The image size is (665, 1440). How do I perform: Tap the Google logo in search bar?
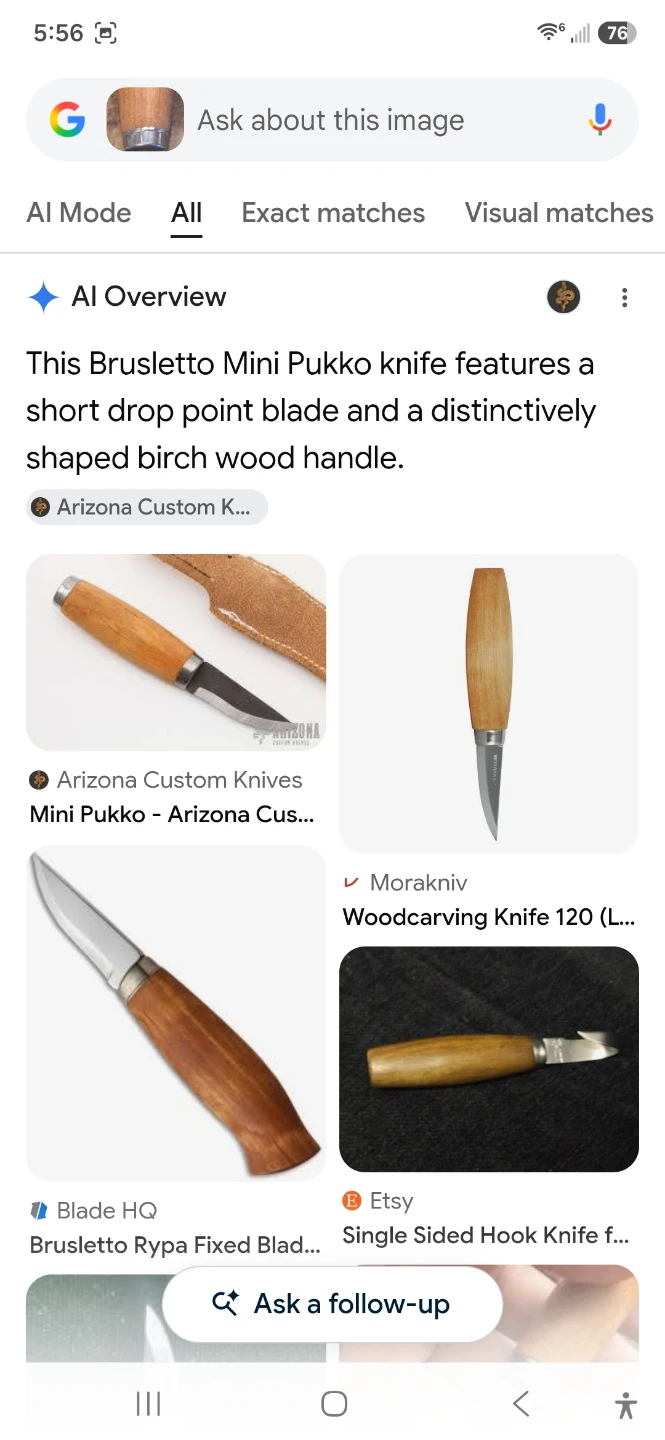[67, 121]
